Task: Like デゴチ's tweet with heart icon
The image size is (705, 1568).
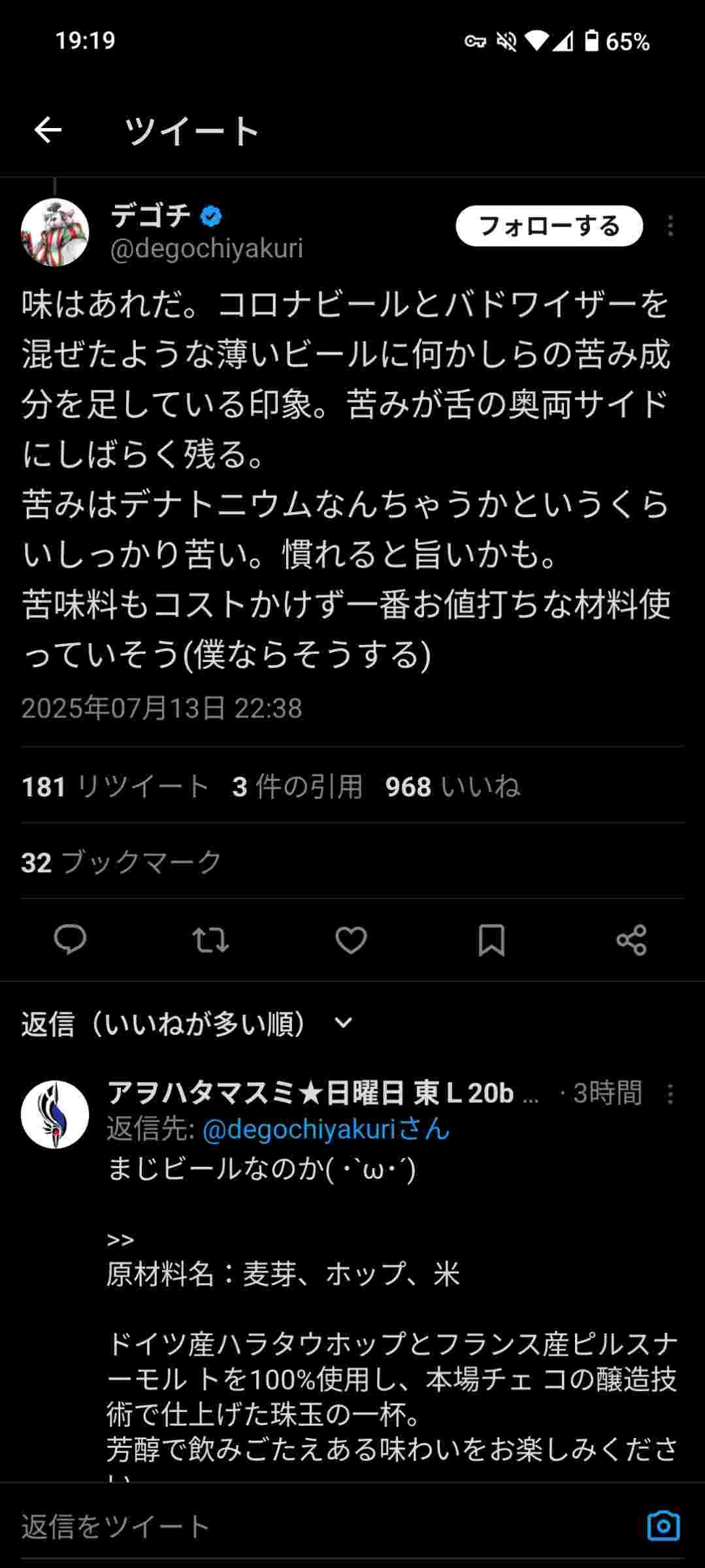Action: click(x=351, y=940)
